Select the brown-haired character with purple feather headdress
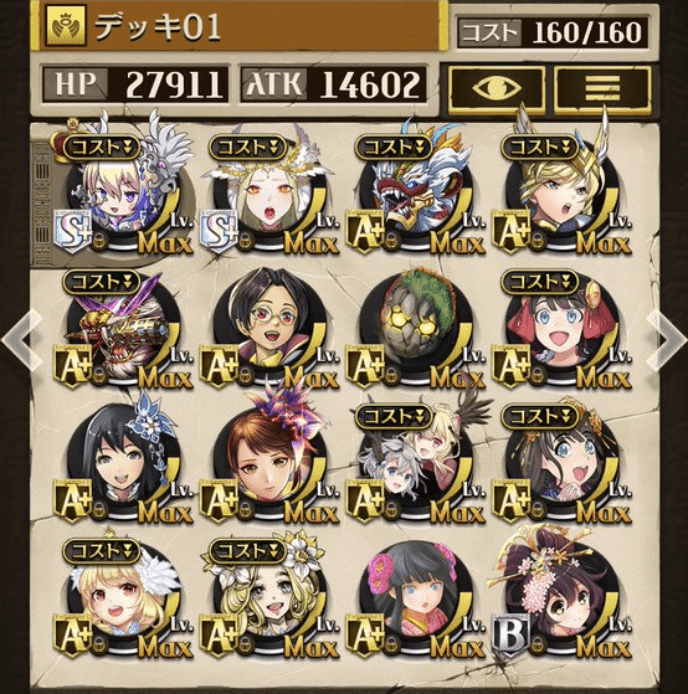This screenshot has height=694, width=688. coord(265,463)
